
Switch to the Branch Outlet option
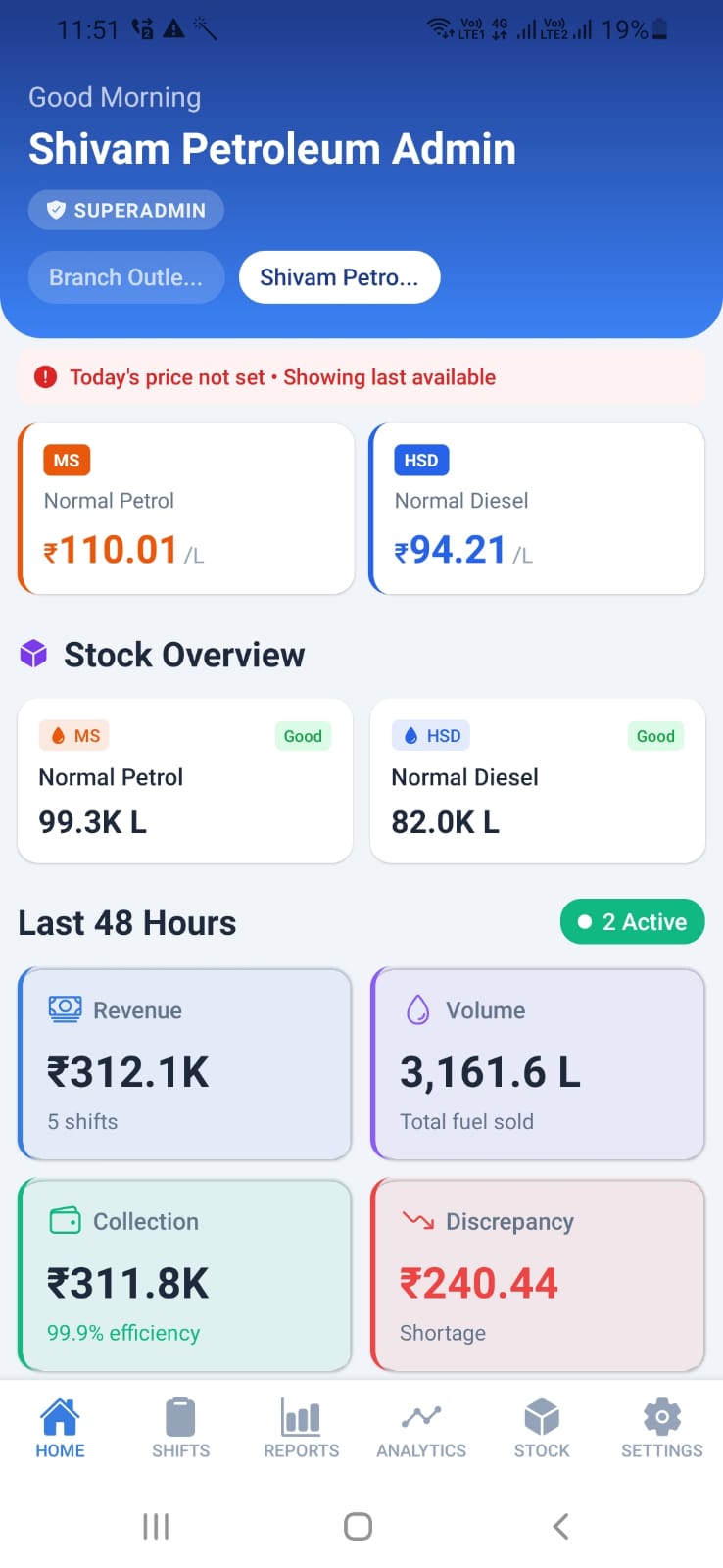125,277
